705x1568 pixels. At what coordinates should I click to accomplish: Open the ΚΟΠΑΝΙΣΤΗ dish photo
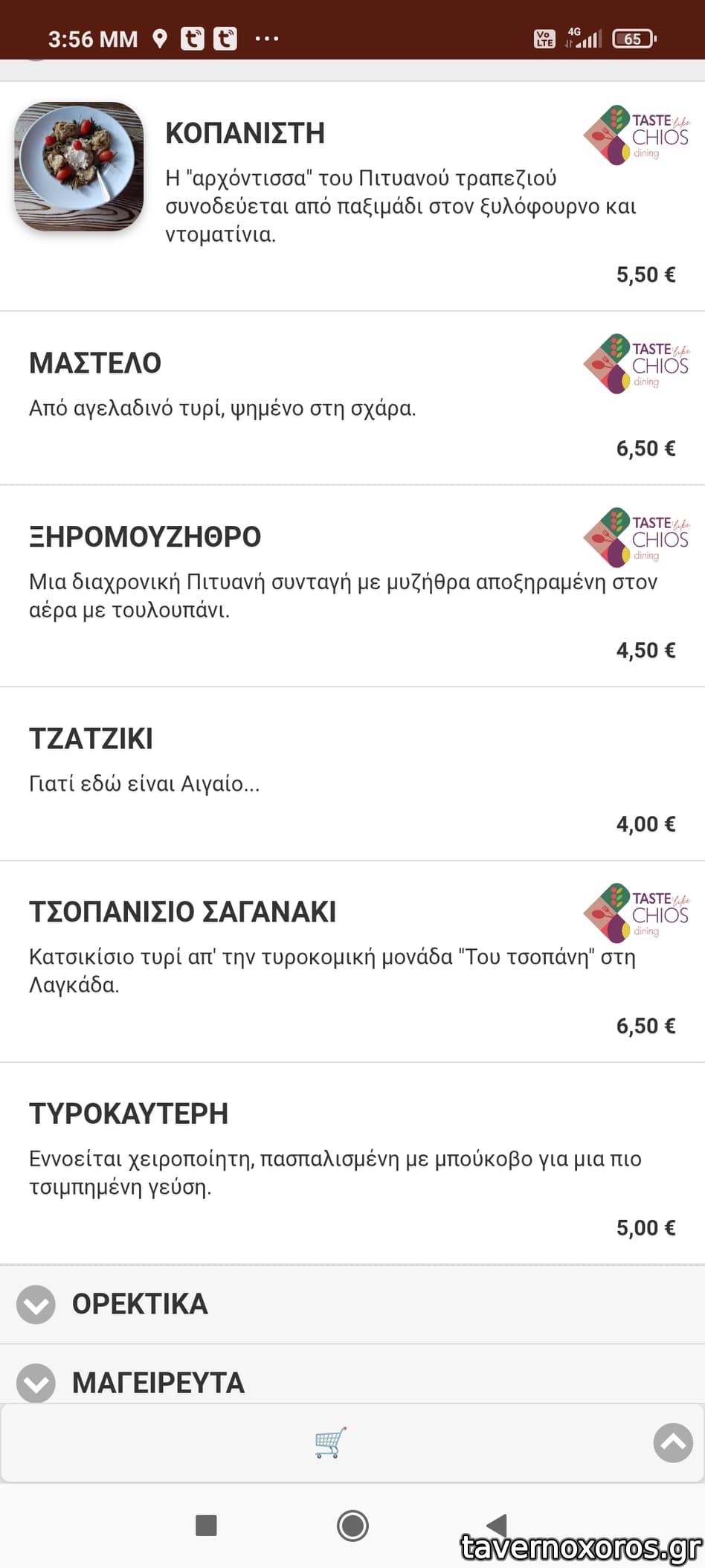(x=79, y=167)
